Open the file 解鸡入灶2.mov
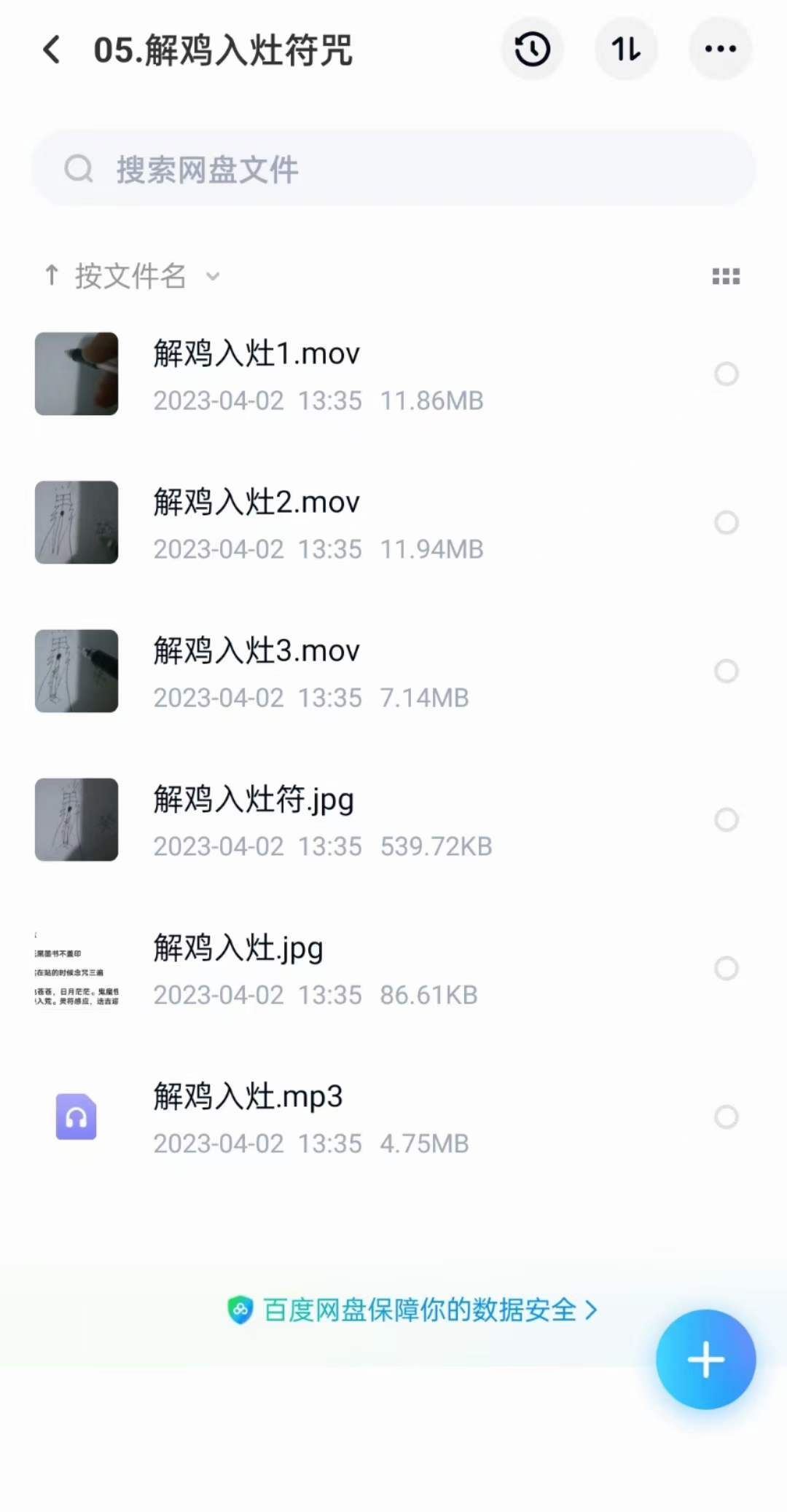The height and width of the screenshot is (1512, 787). pyautogui.click(x=257, y=502)
